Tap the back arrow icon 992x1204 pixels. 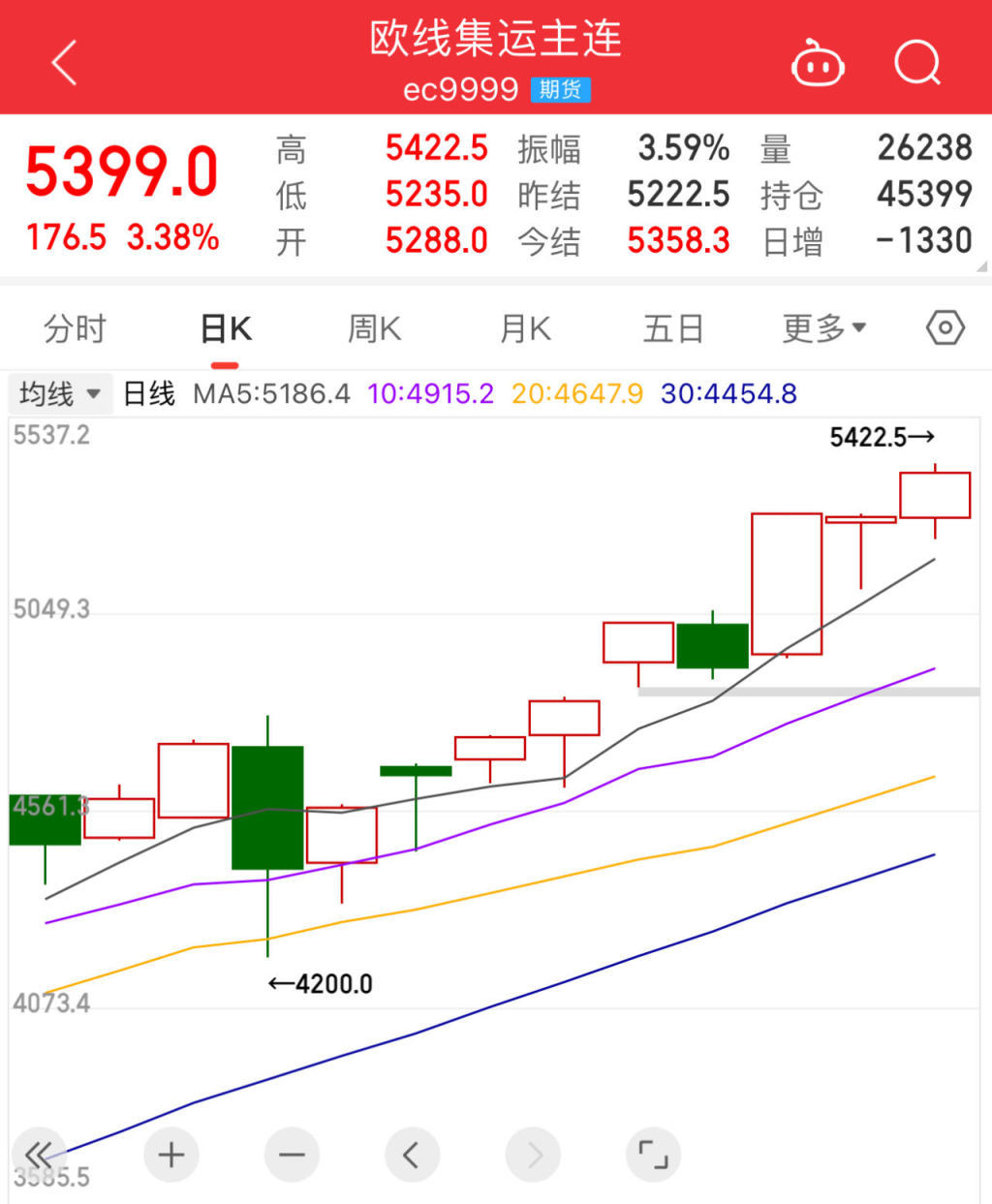(64, 62)
